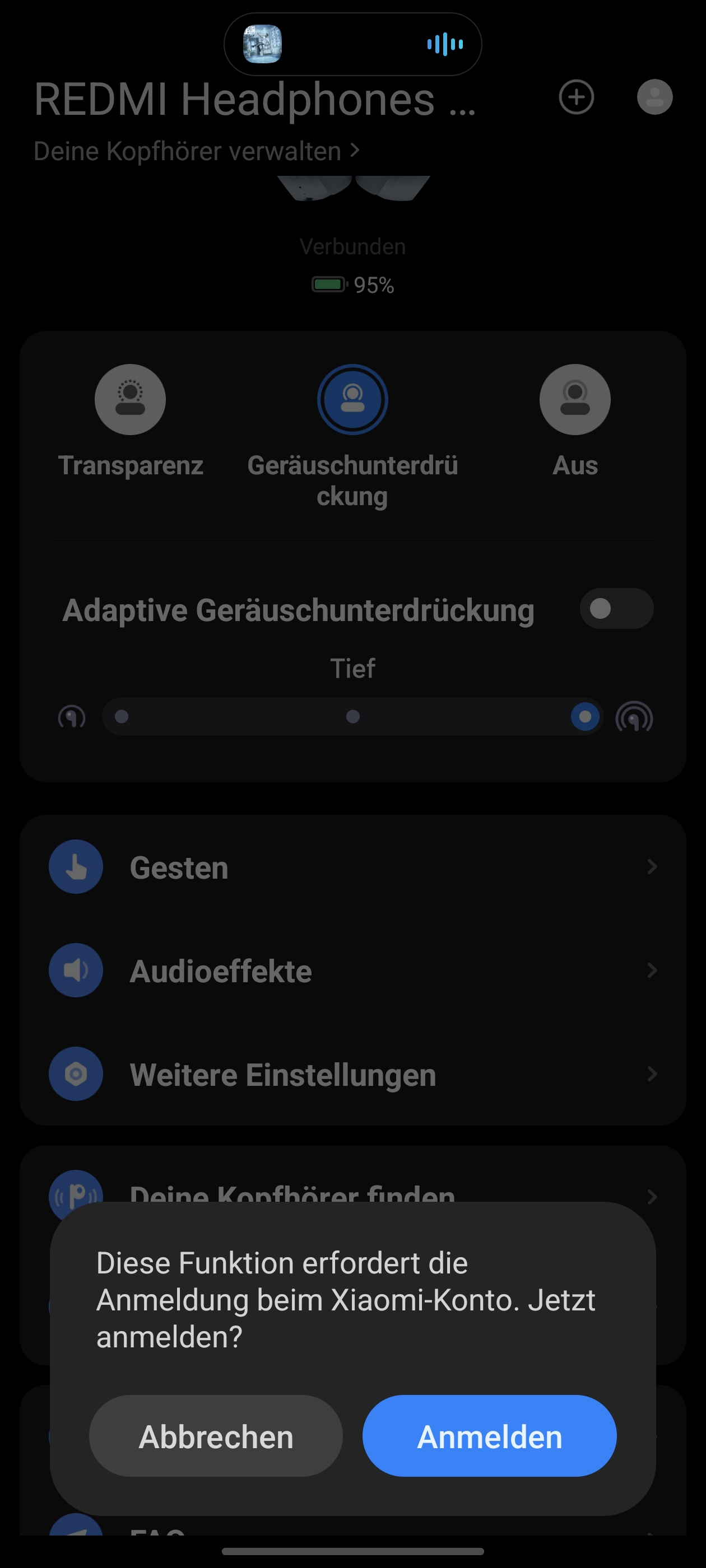Open the profile avatar icon
The height and width of the screenshot is (1568, 706).
[x=655, y=97]
